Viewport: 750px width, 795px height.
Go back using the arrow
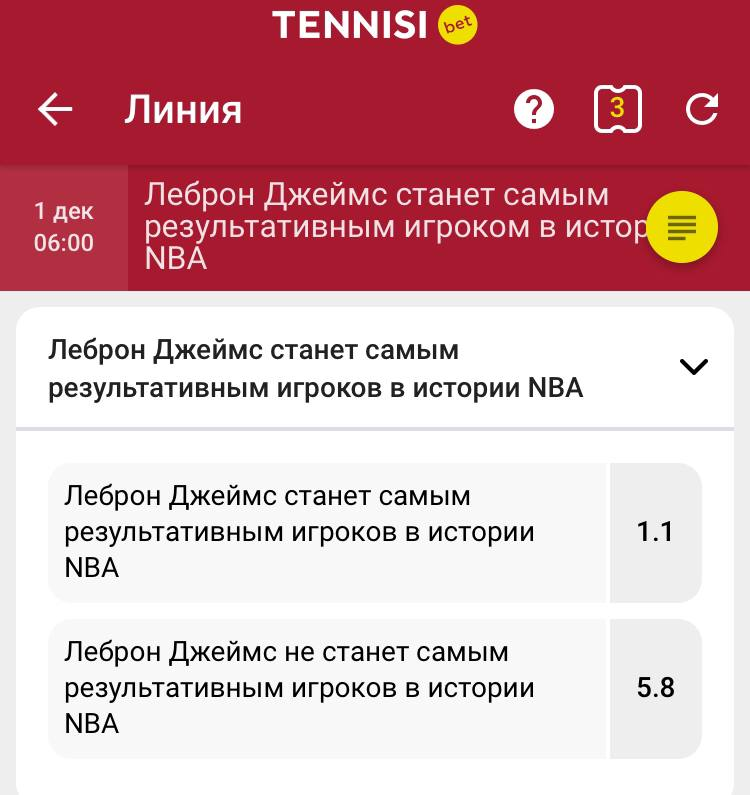(55, 110)
